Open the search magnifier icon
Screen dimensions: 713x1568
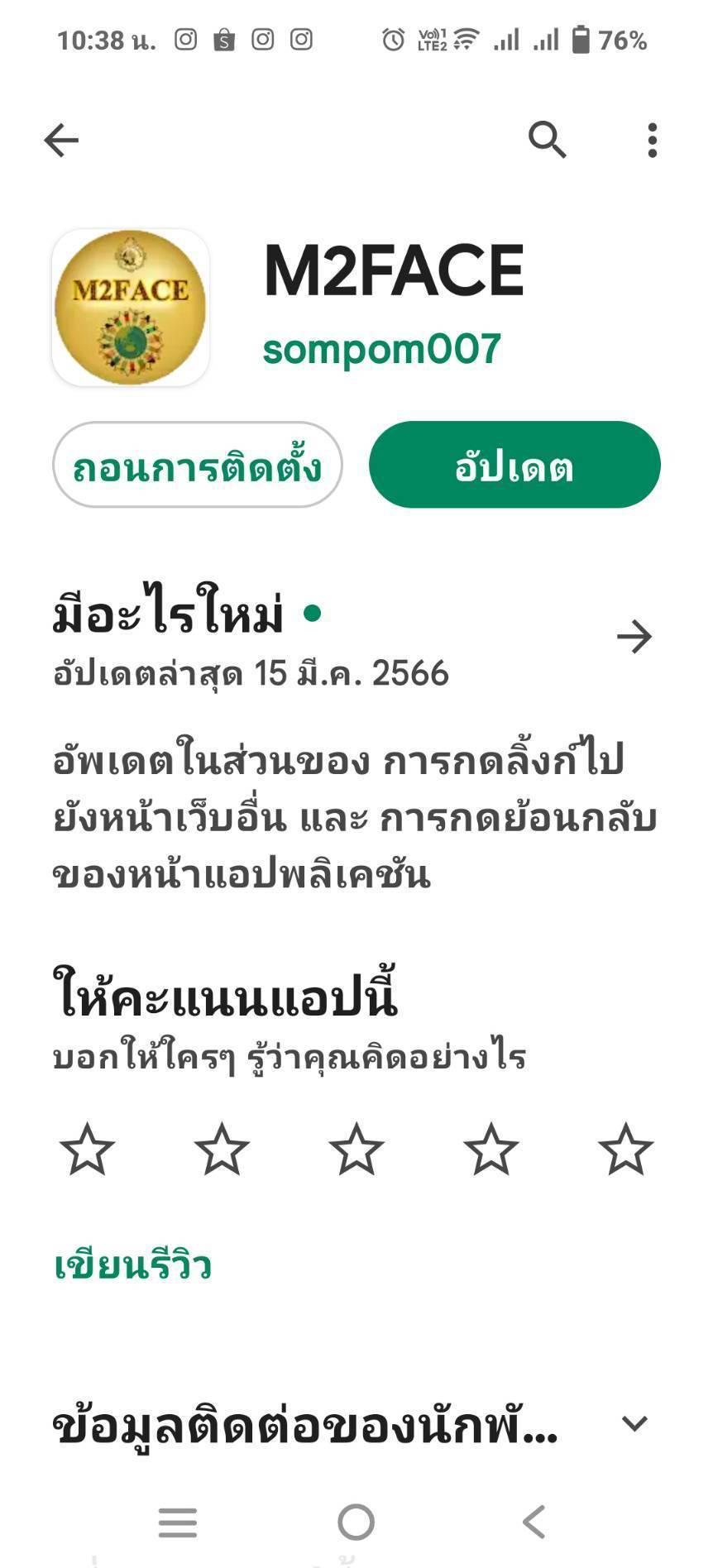pyautogui.click(x=547, y=140)
